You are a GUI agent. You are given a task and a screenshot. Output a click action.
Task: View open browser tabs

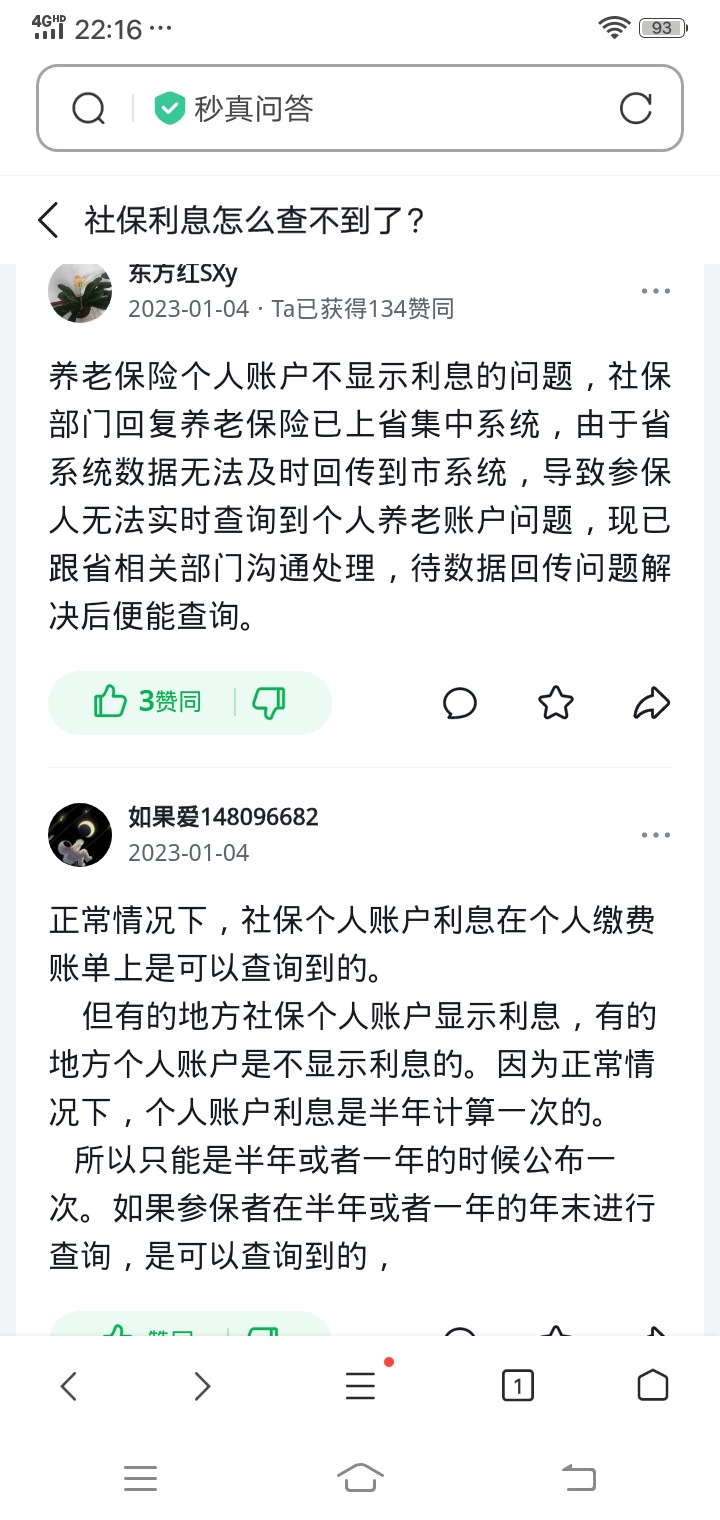click(517, 1385)
